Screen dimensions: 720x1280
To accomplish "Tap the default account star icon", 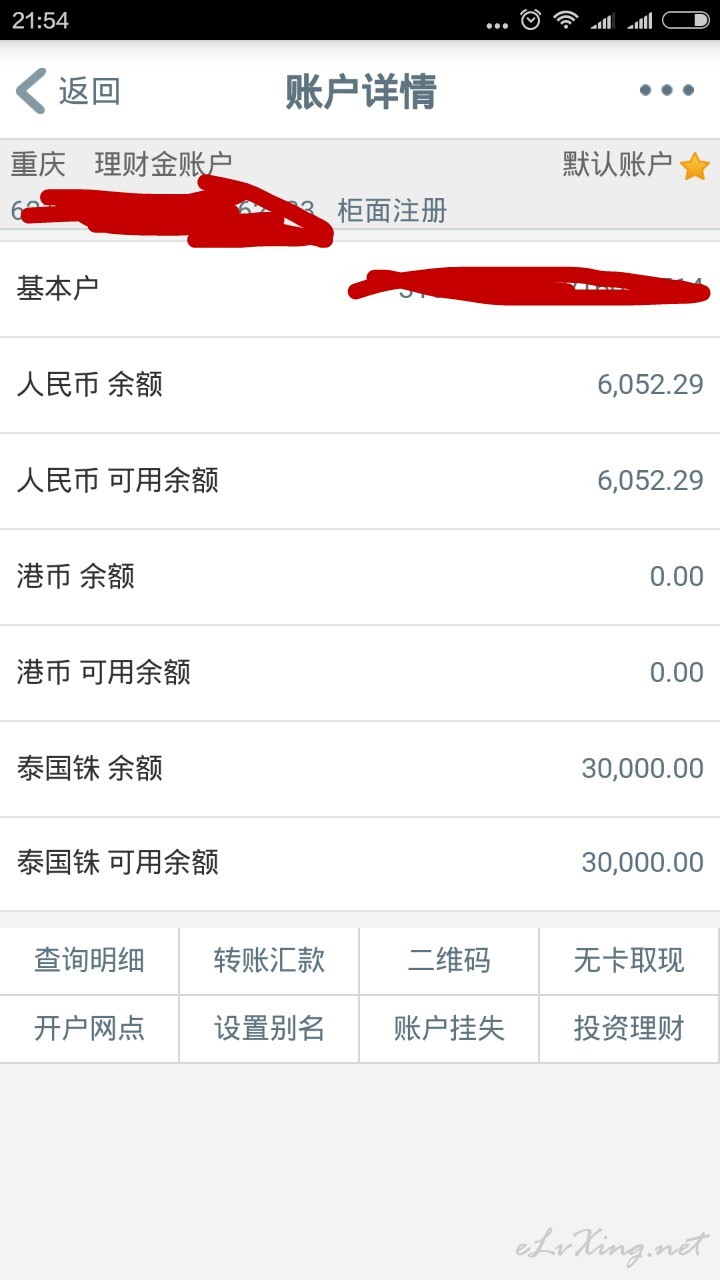I will tap(695, 166).
